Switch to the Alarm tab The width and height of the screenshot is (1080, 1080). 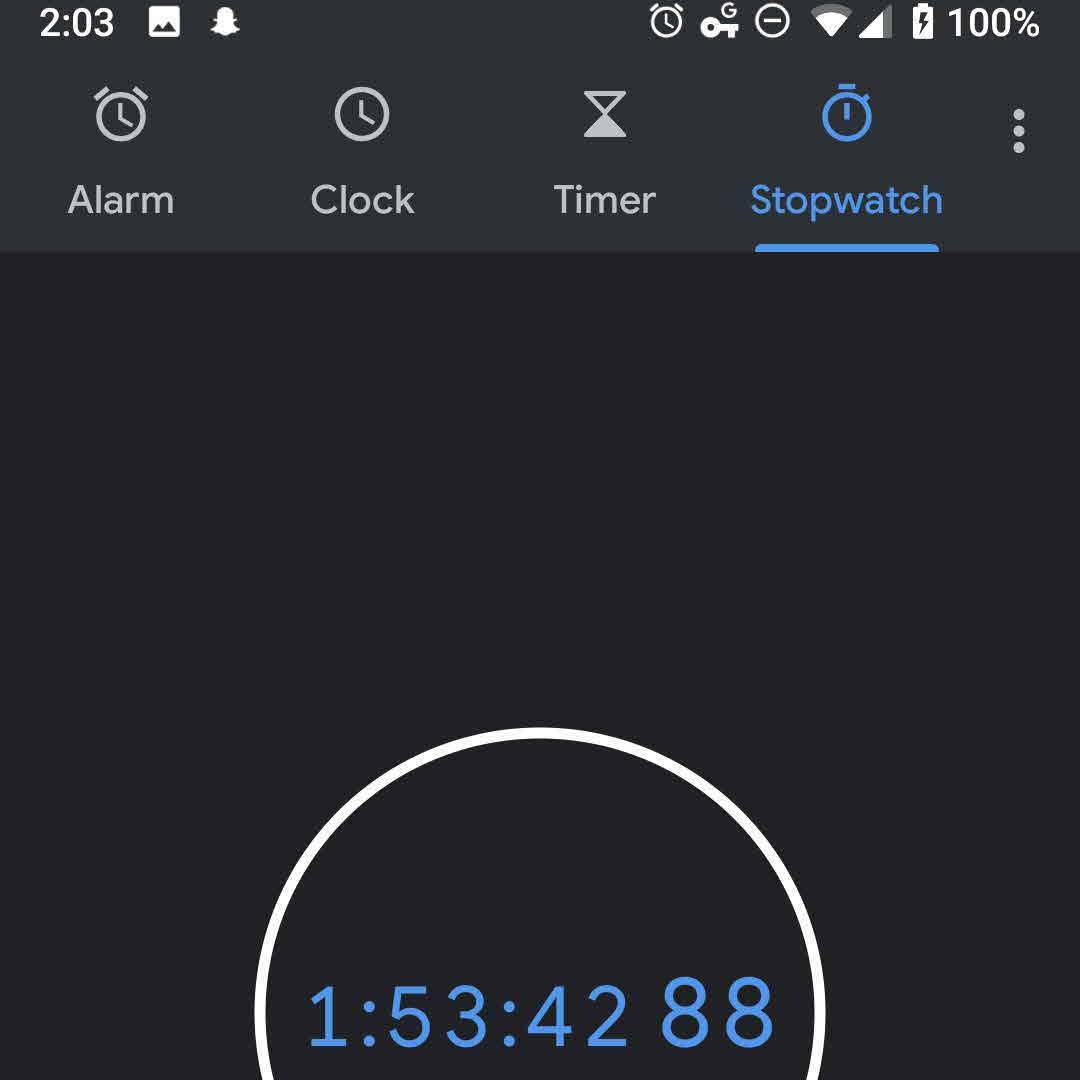tap(121, 152)
